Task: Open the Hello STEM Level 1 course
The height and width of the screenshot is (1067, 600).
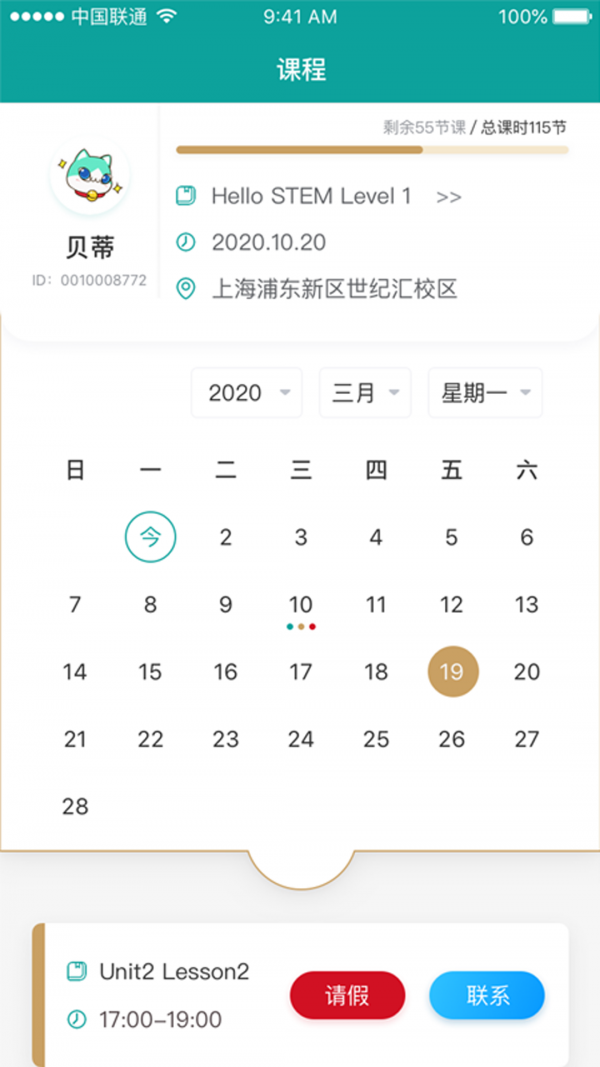Action: pyautogui.click(x=319, y=197)
